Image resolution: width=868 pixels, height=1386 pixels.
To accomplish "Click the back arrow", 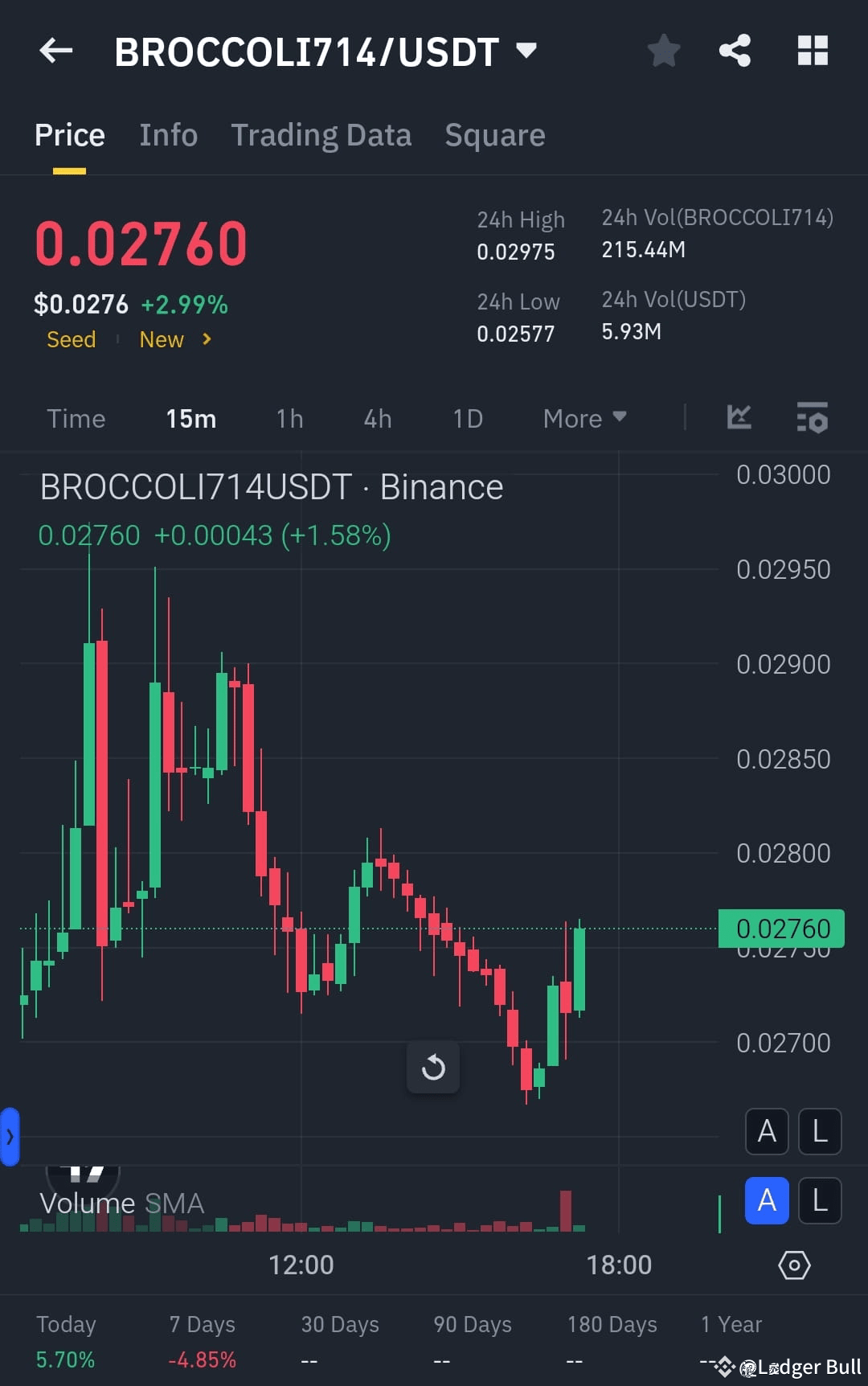I will pos(55,50).
